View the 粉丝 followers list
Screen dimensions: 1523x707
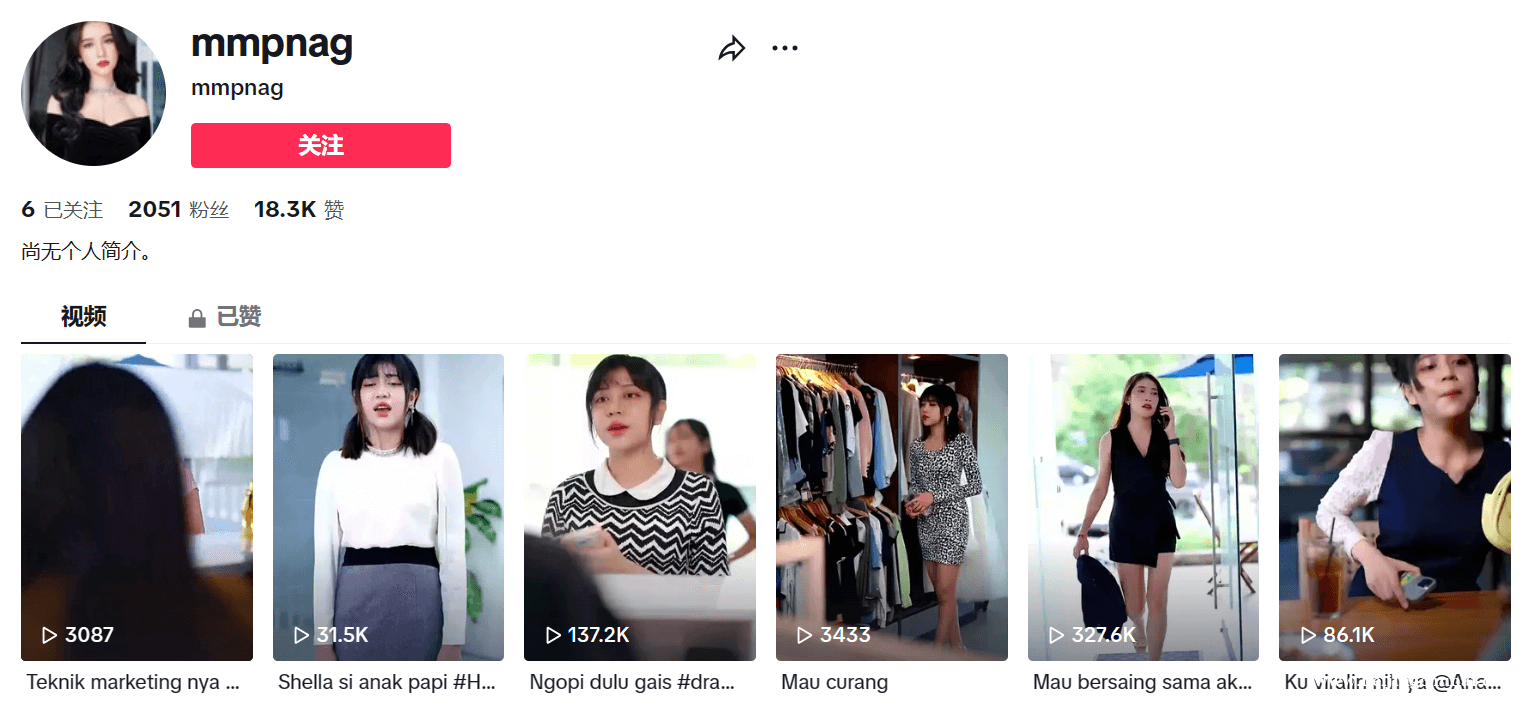pos(179,210)
